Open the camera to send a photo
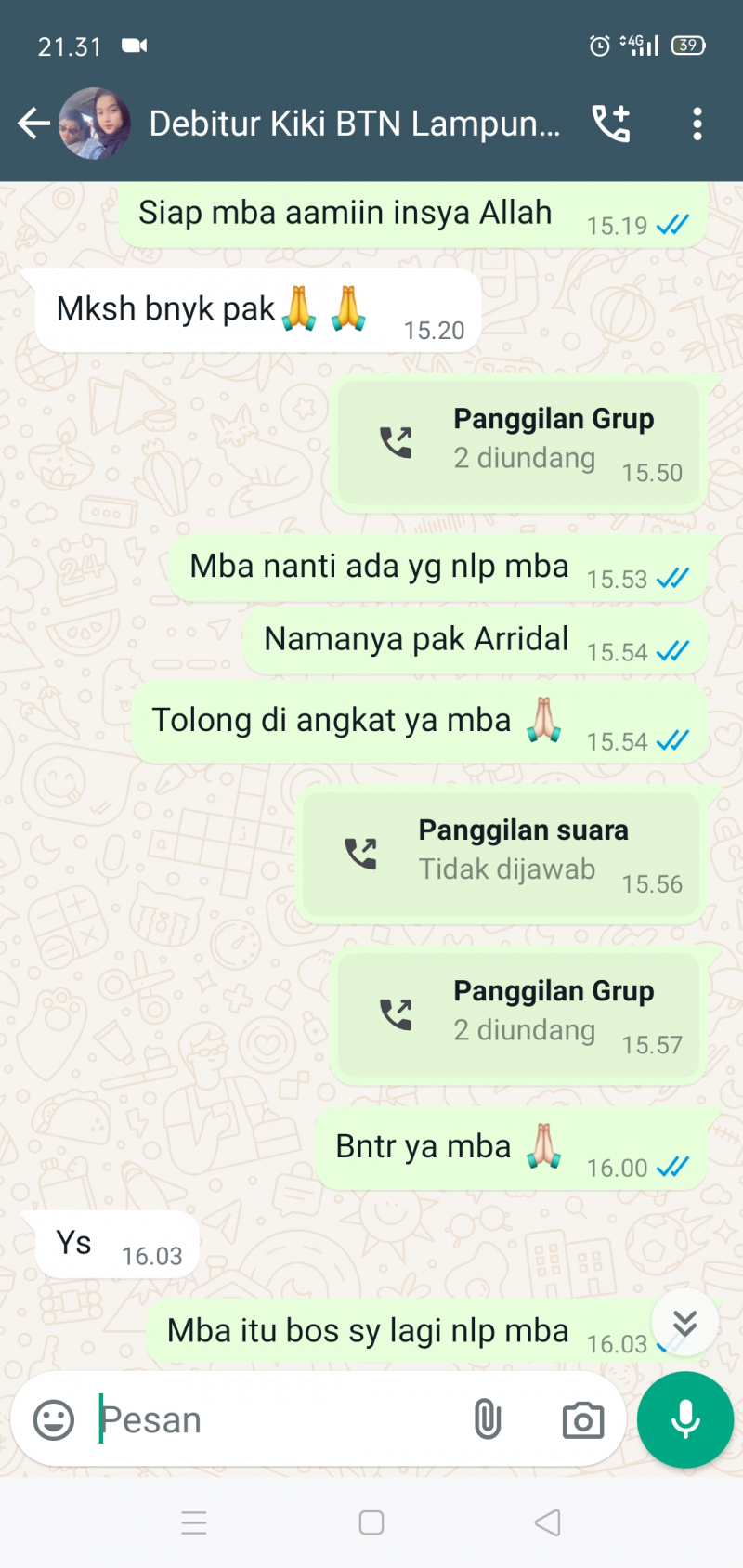743x1568 pixels. pos(582,1419)
